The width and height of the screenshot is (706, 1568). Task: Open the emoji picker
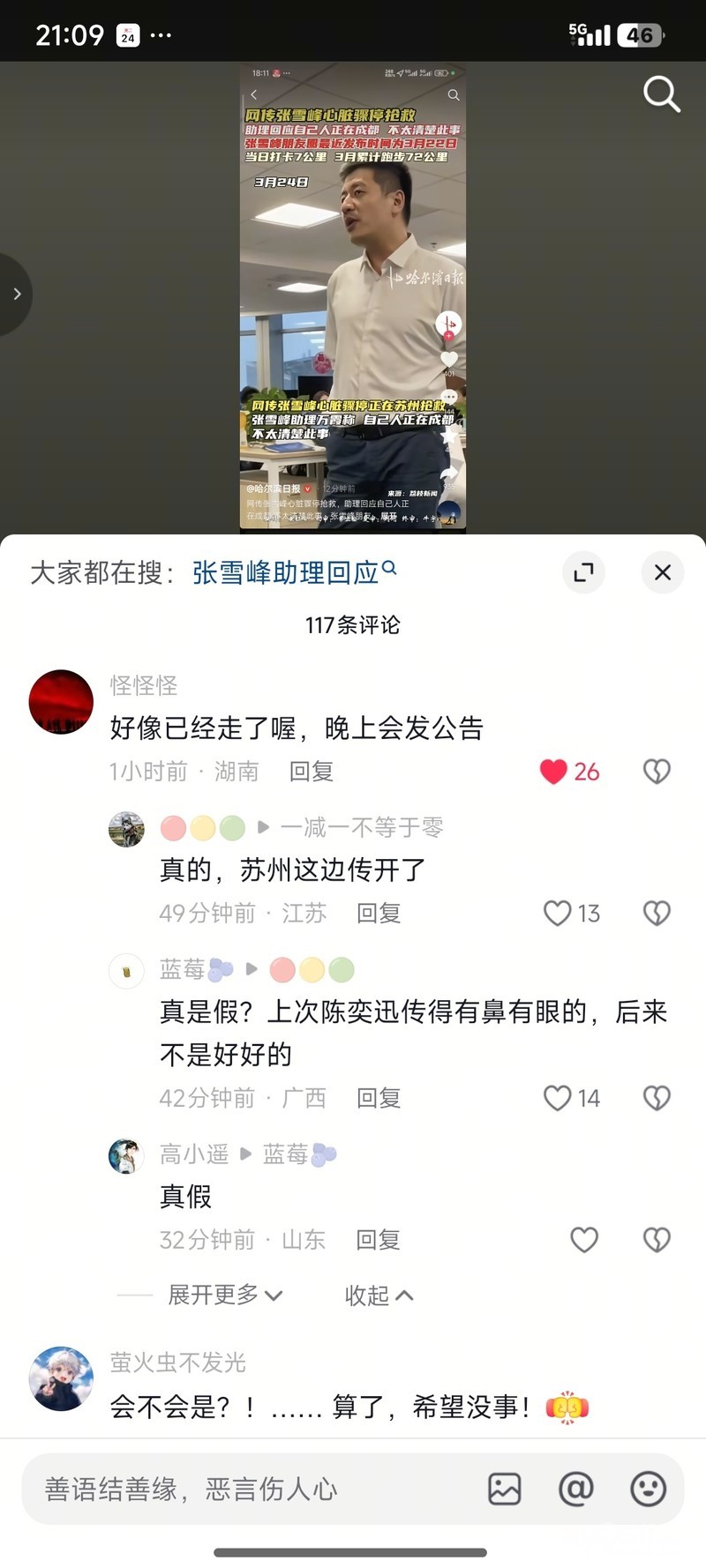[648, 1490]
